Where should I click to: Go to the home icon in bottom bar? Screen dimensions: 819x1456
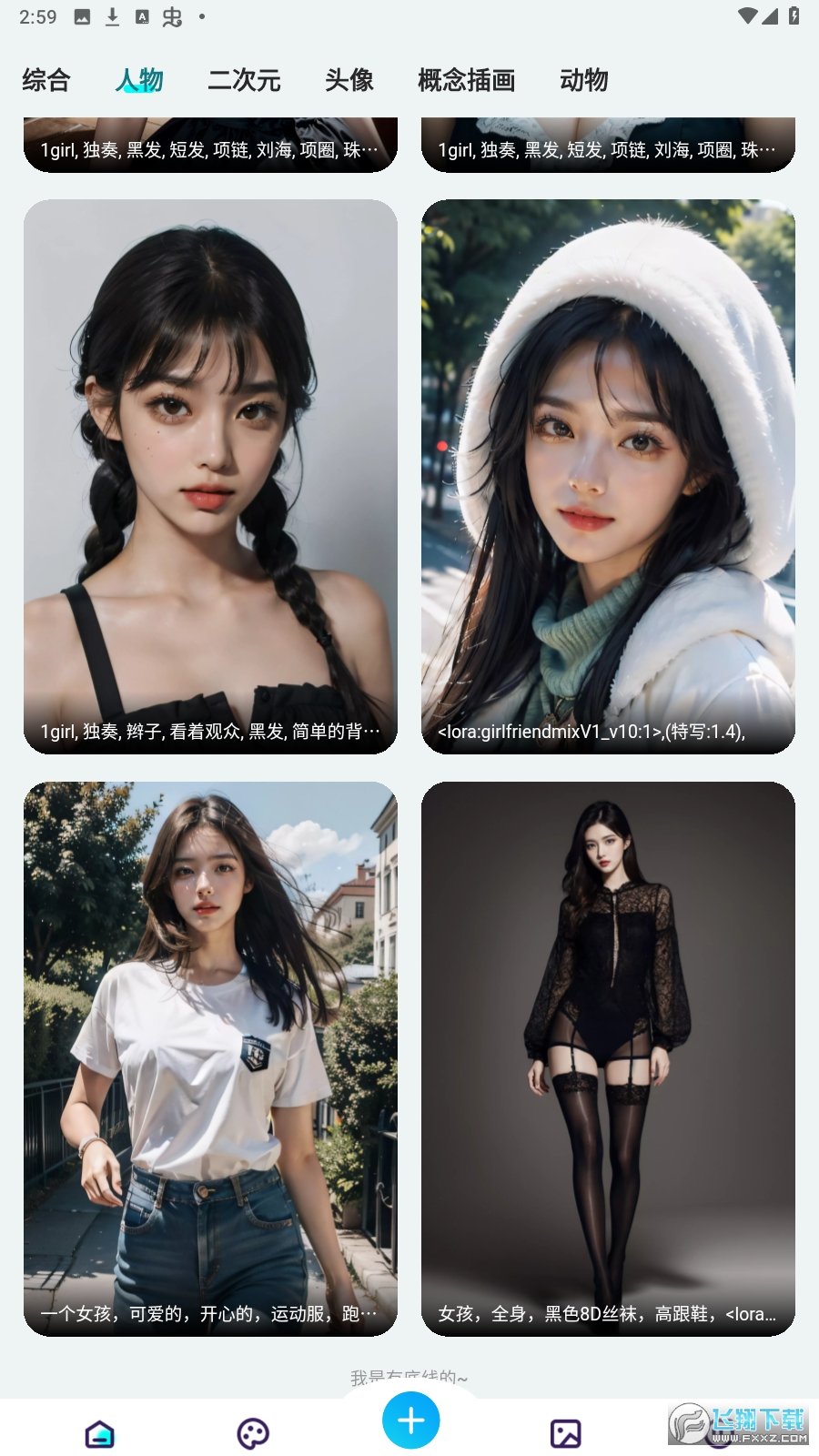click(100, 1434)
